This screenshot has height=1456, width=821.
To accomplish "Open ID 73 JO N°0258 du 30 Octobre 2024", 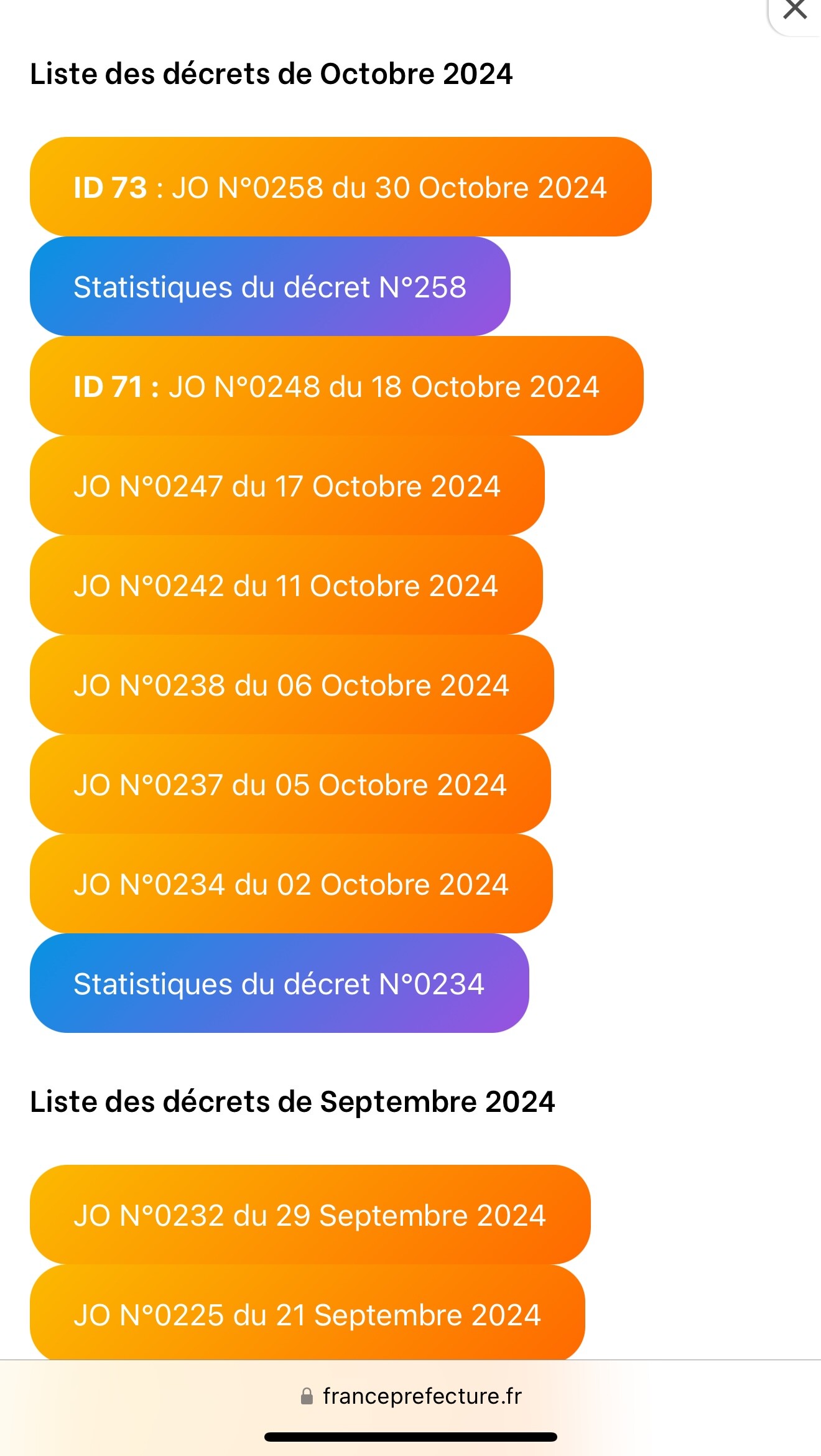I will point(340,187).
